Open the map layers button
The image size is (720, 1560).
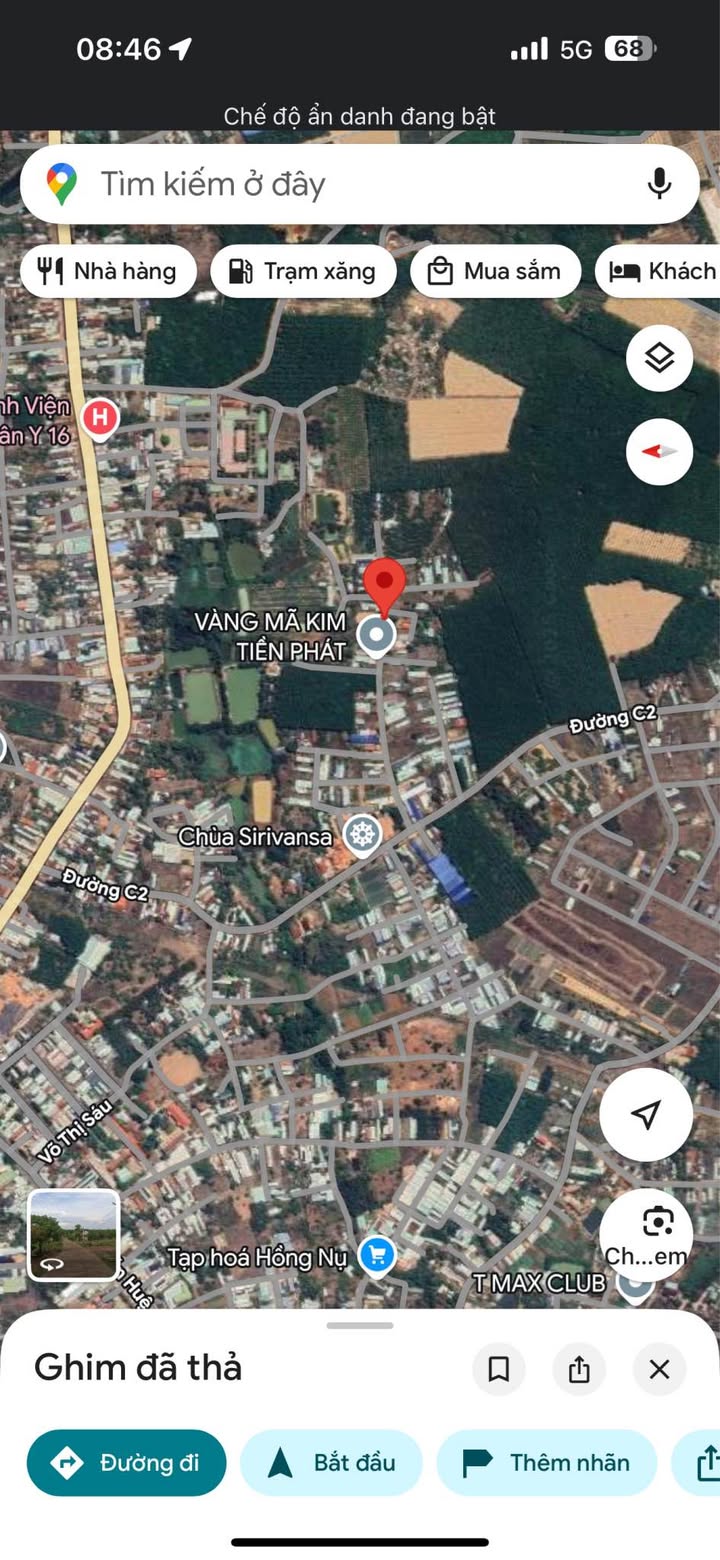coord(659,358)
